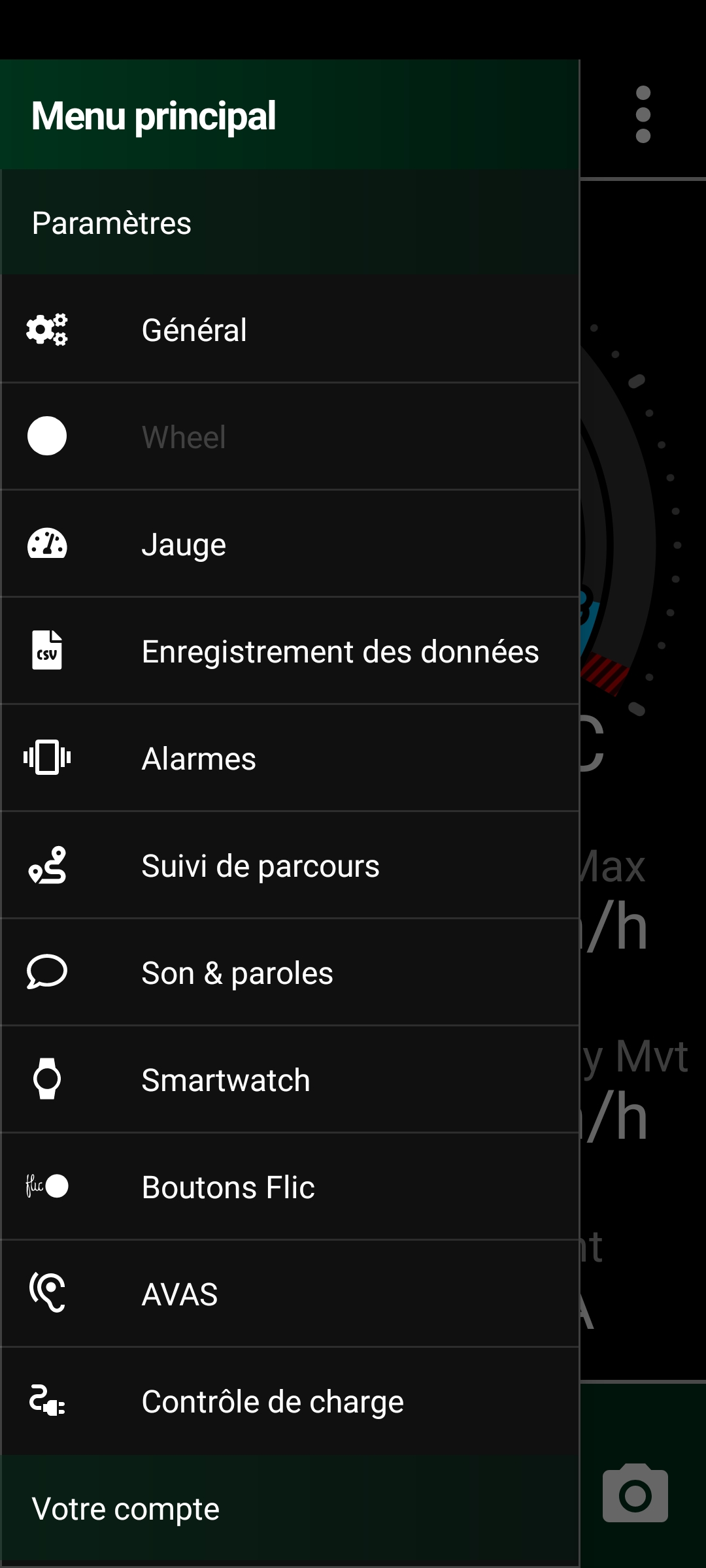
Task: Open Suivi de parcours
Action: (290, 865)
